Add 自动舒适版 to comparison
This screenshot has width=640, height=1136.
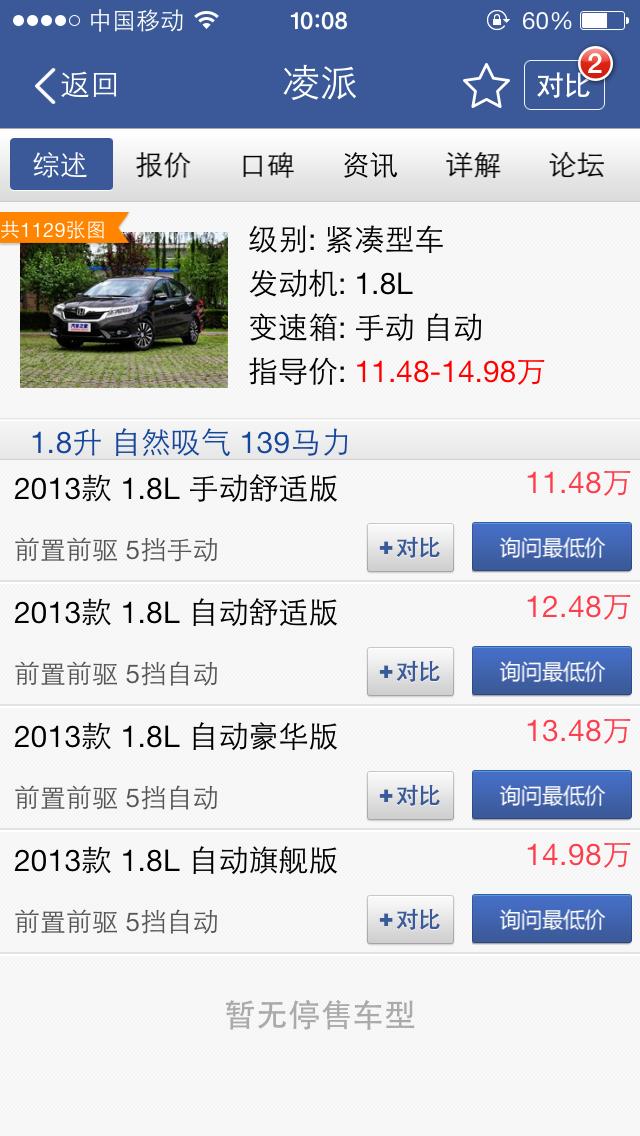[410, 672]
